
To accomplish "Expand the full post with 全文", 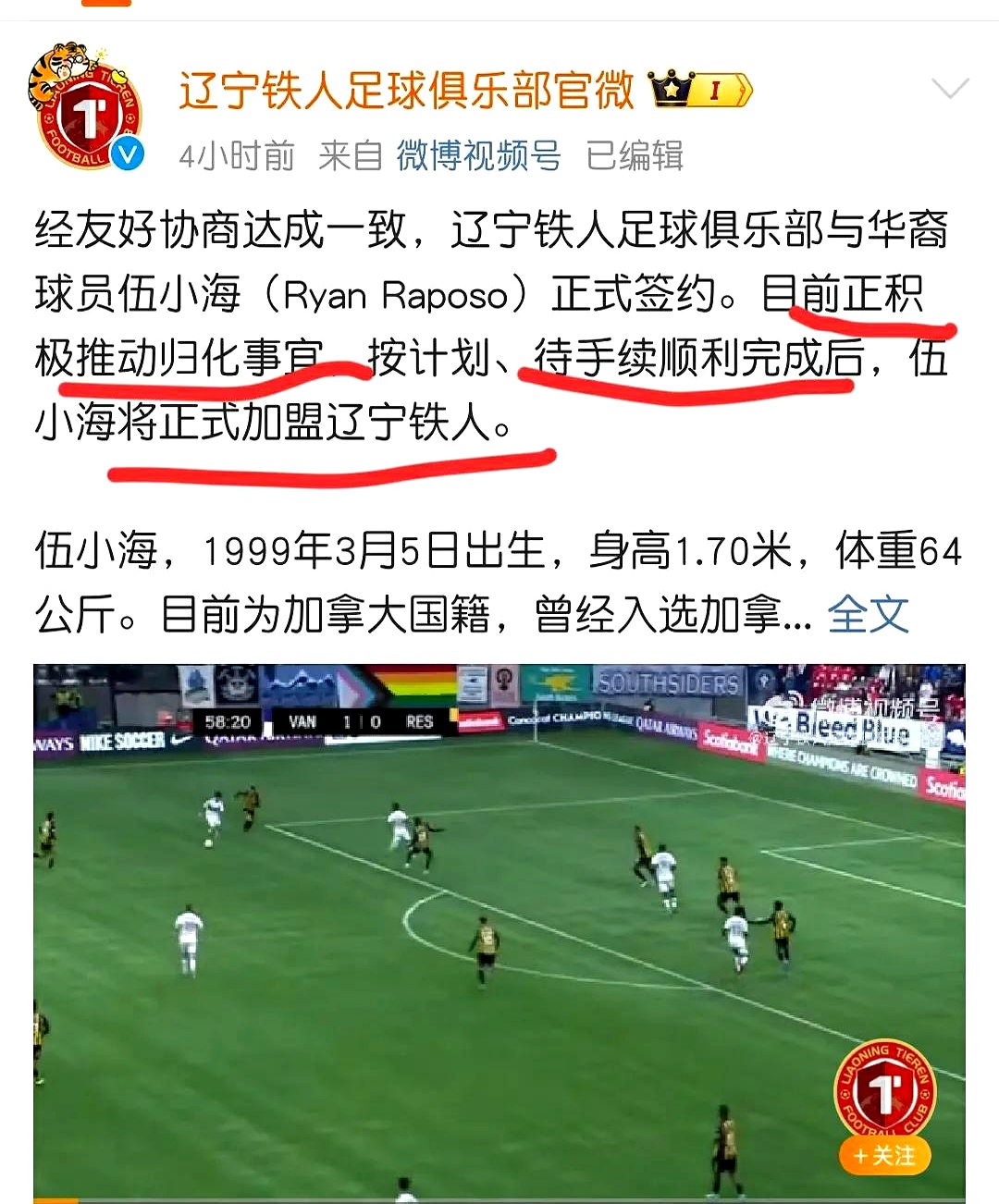I will [868, 614].
